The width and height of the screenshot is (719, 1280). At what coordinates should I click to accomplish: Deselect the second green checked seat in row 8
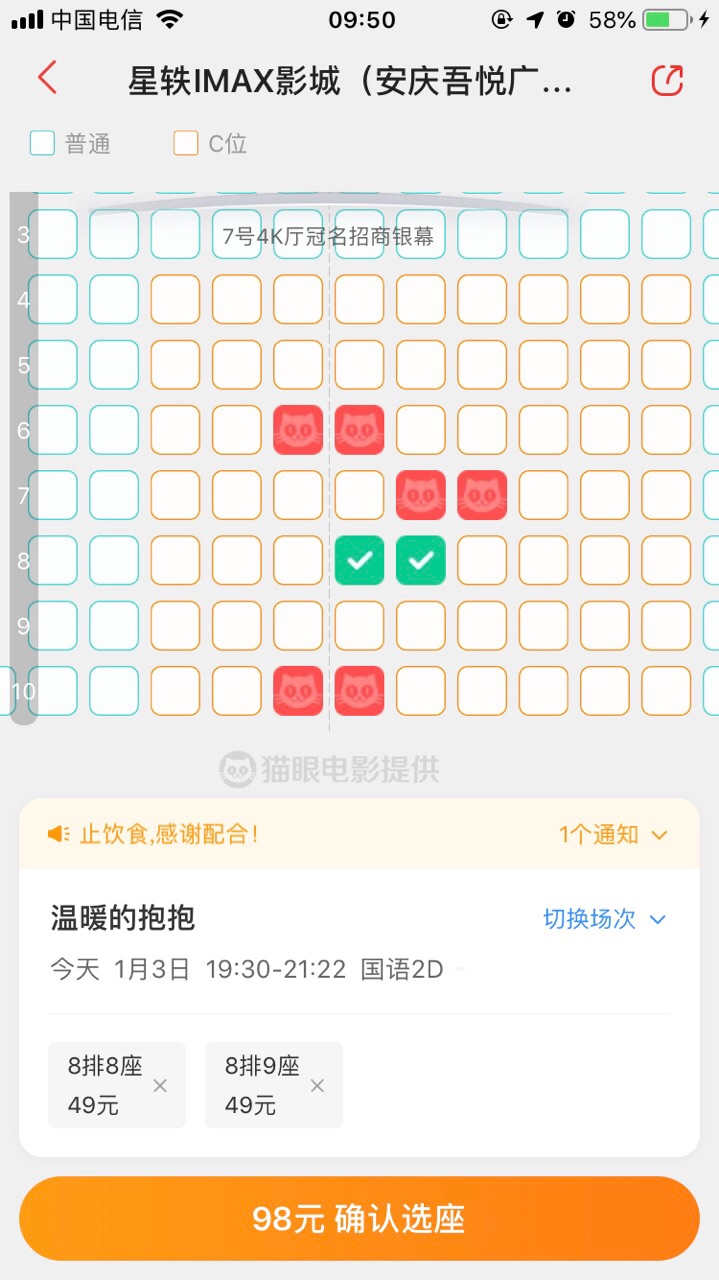[x=421, y=561]
